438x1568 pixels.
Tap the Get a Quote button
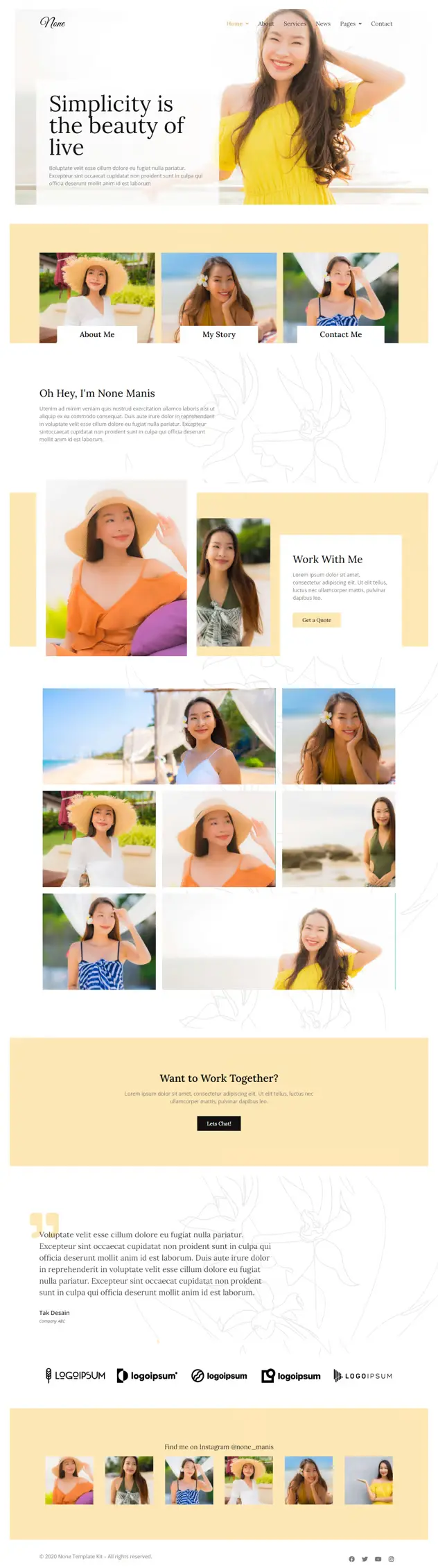coord(316,620)
